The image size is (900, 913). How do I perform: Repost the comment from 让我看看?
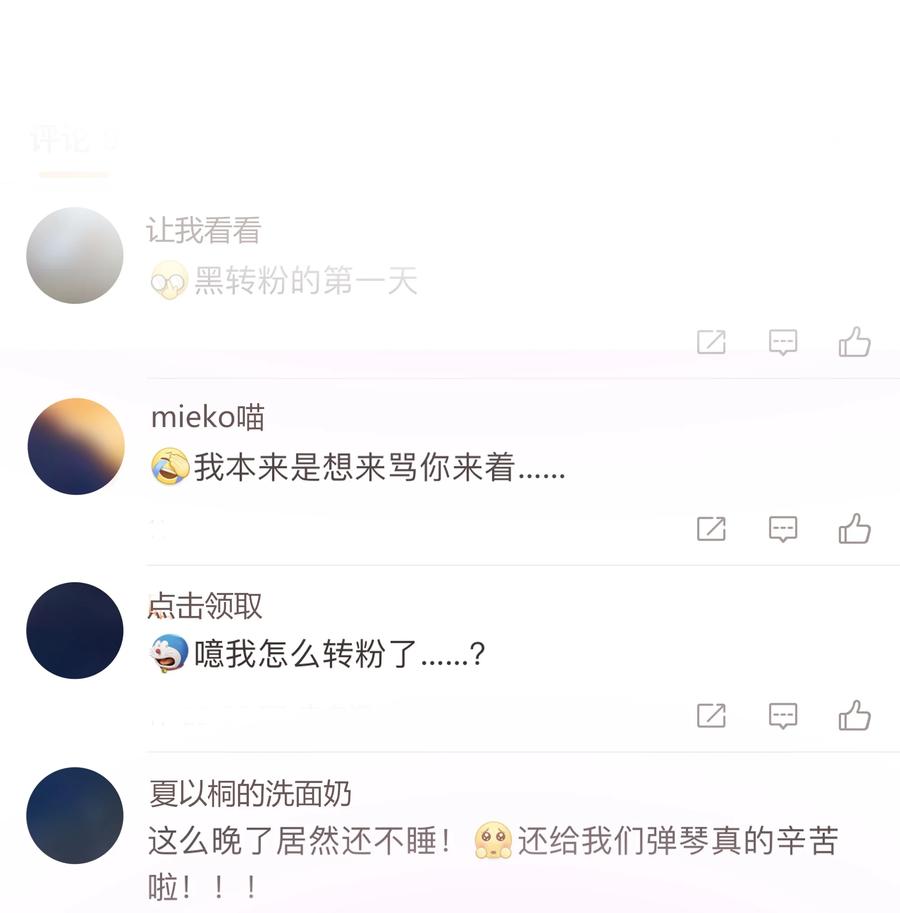[711, 342]
